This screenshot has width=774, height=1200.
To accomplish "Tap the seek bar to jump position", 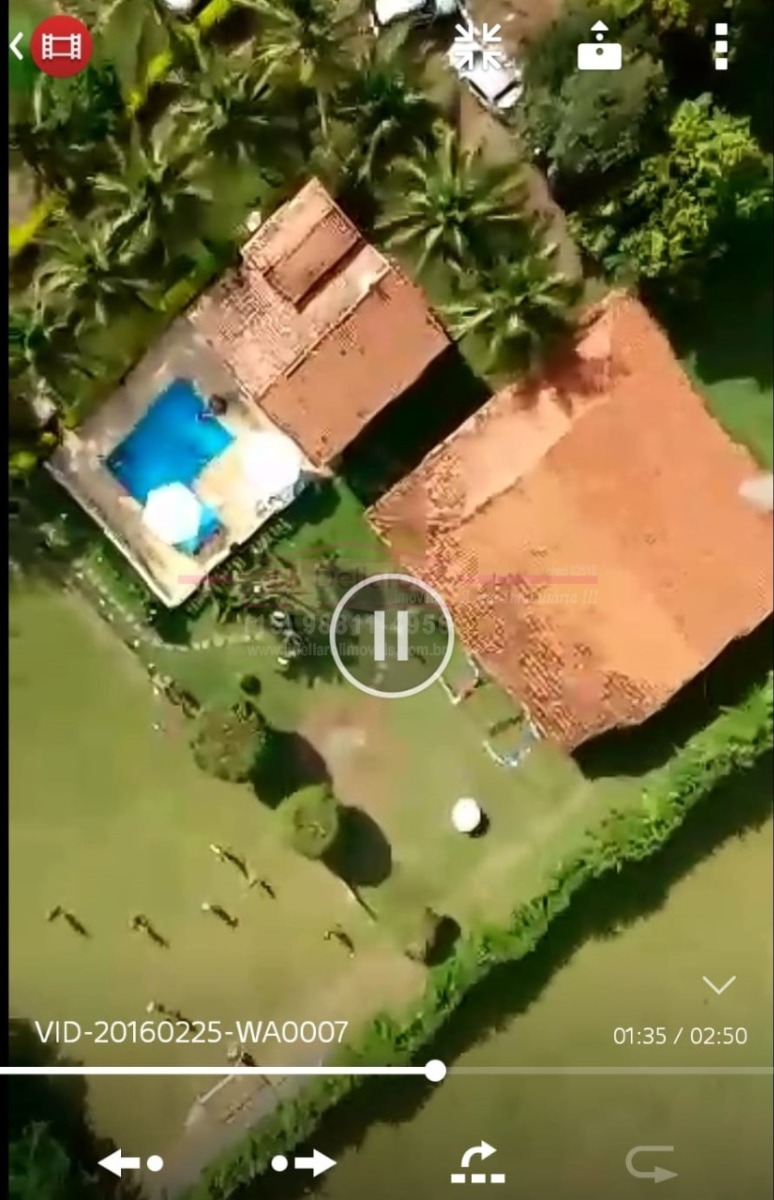I will point(600,1070).
